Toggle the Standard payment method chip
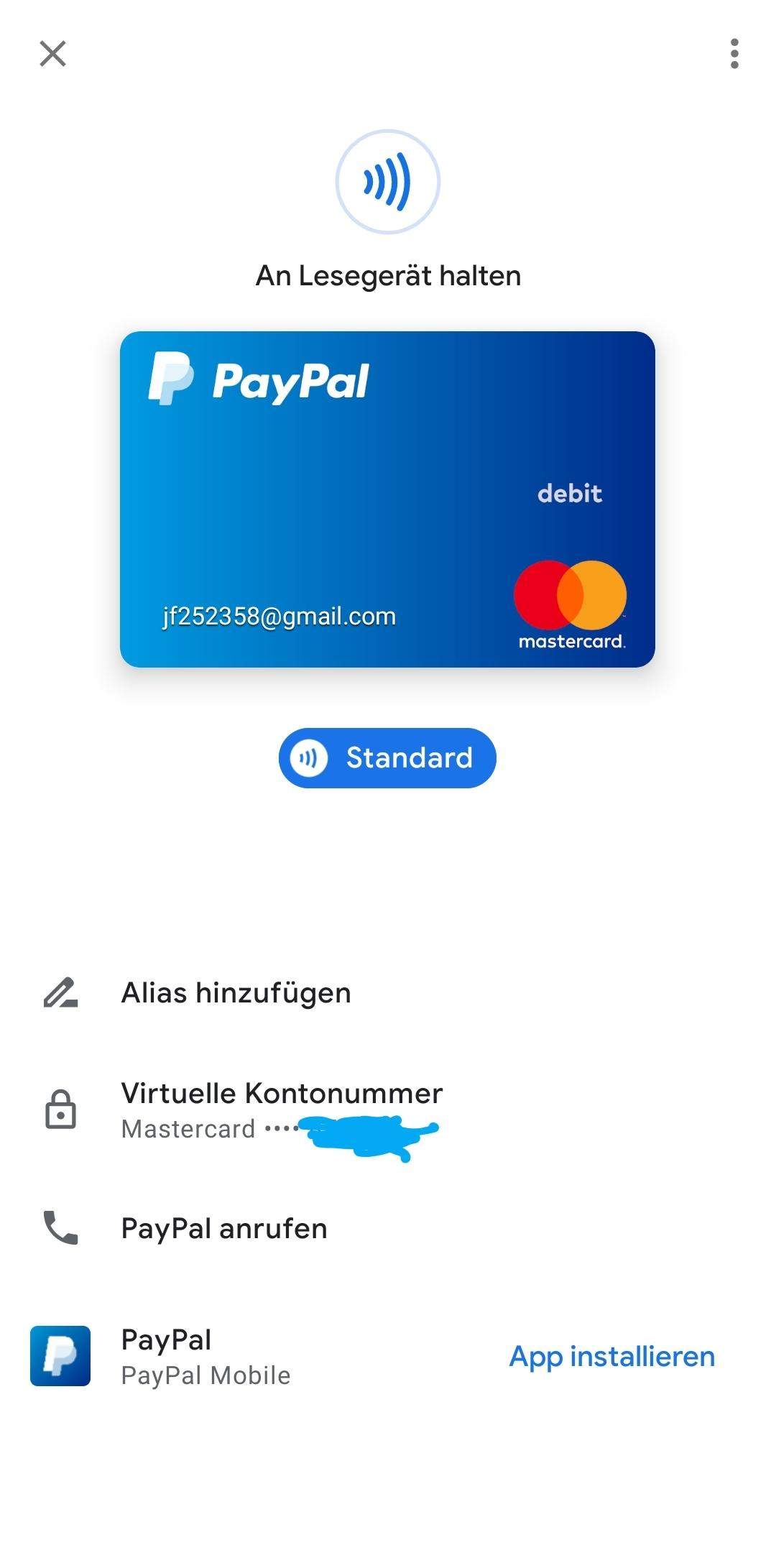 [387, 757]
